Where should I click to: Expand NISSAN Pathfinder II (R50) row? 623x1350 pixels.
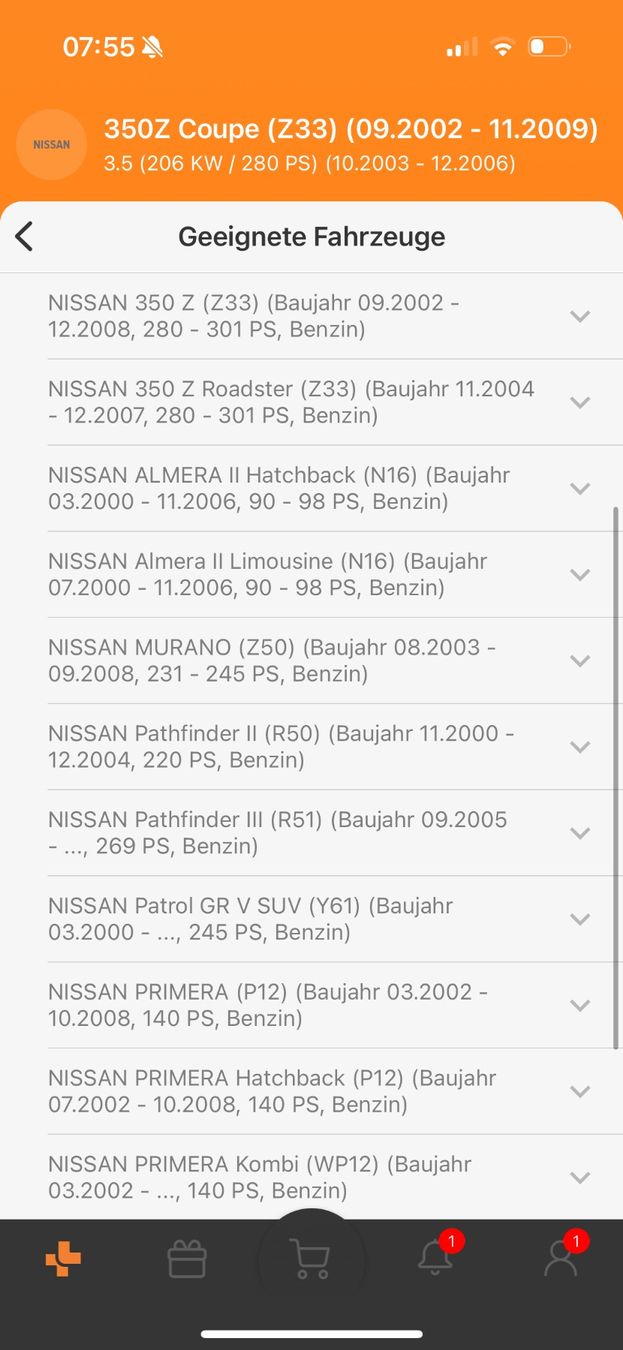coord(579,746)
